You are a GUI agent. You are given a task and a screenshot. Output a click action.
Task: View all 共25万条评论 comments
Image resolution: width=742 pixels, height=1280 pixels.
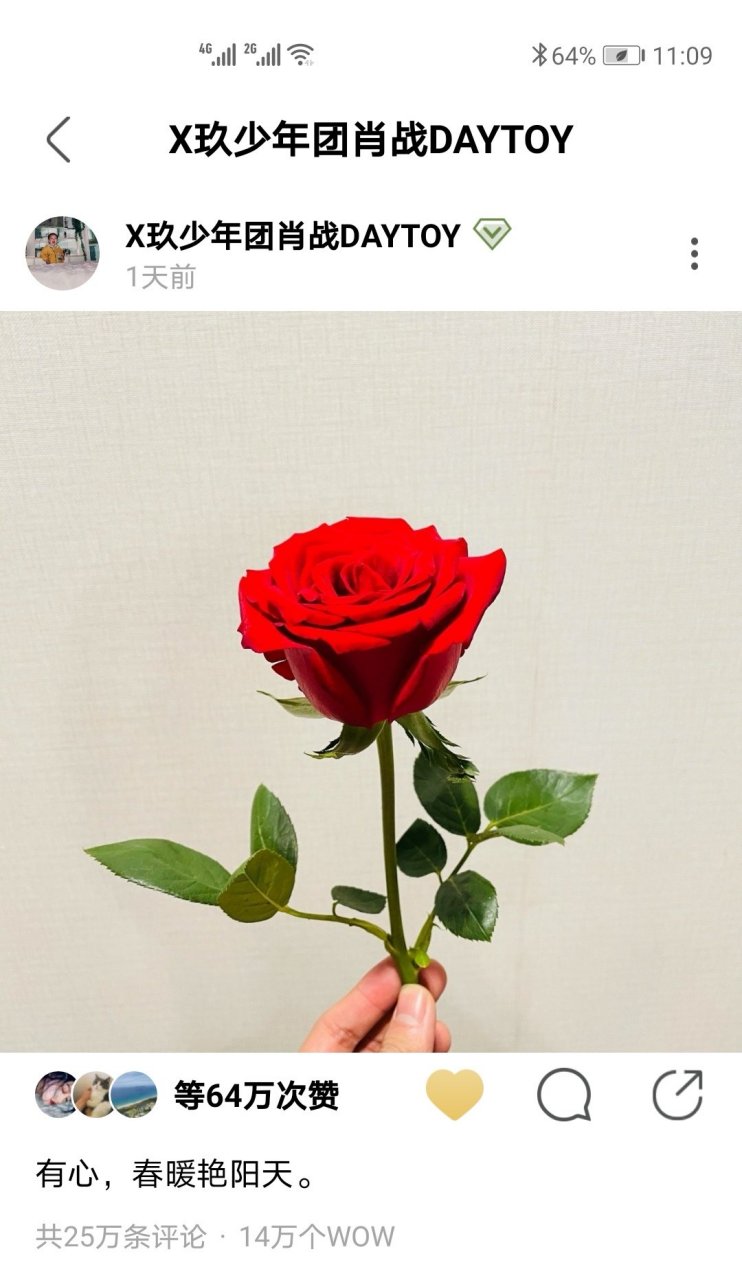coord(121,1237)
